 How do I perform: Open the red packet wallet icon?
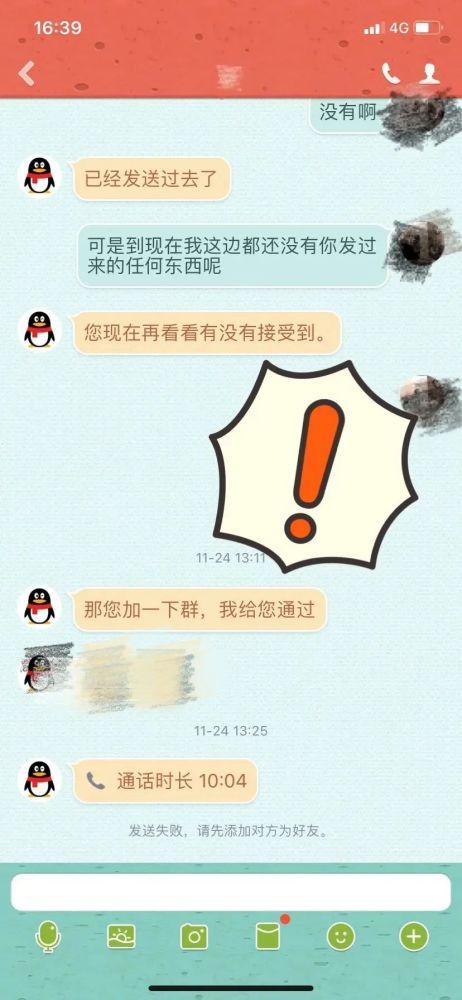pyautogui.click(x=268, y=937)
